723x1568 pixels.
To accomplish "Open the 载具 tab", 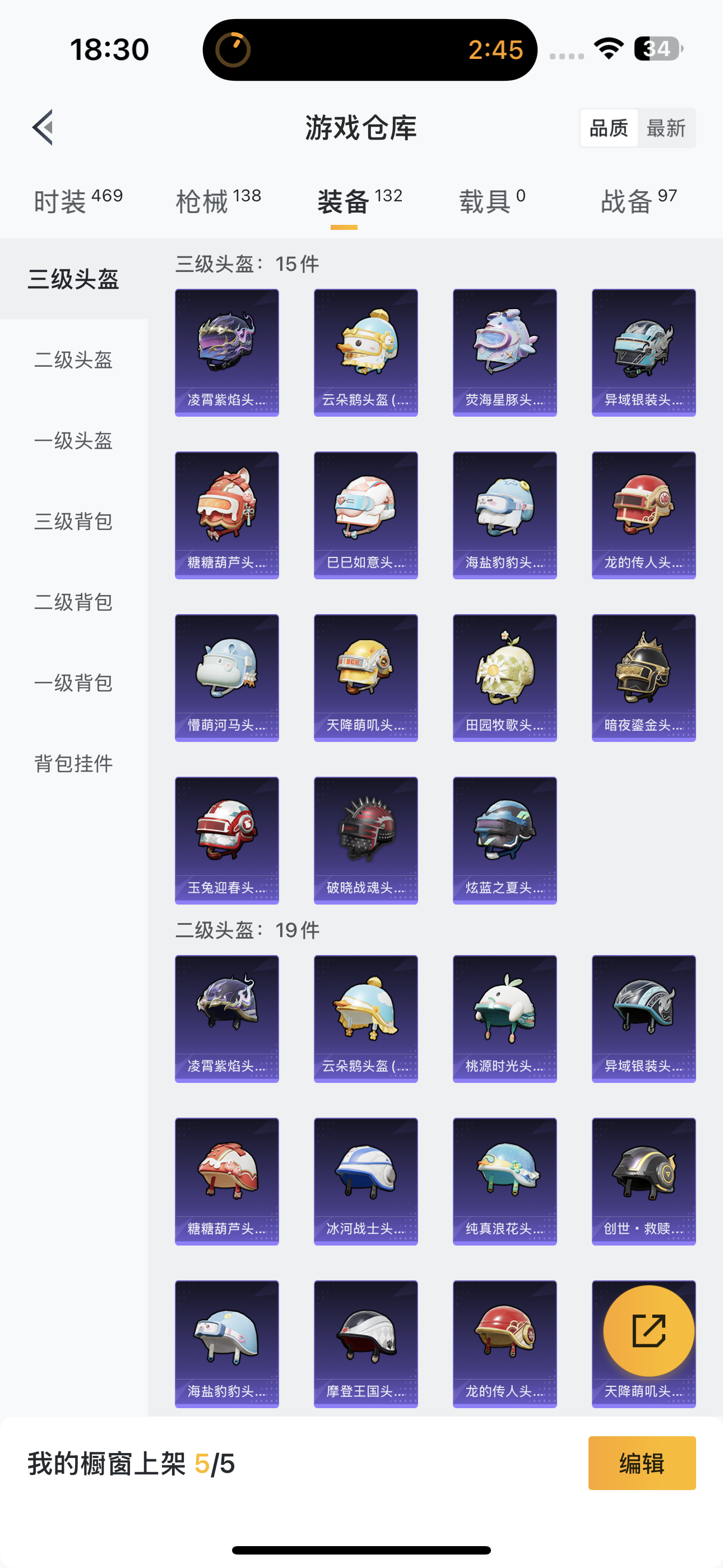I will (492, 200).
